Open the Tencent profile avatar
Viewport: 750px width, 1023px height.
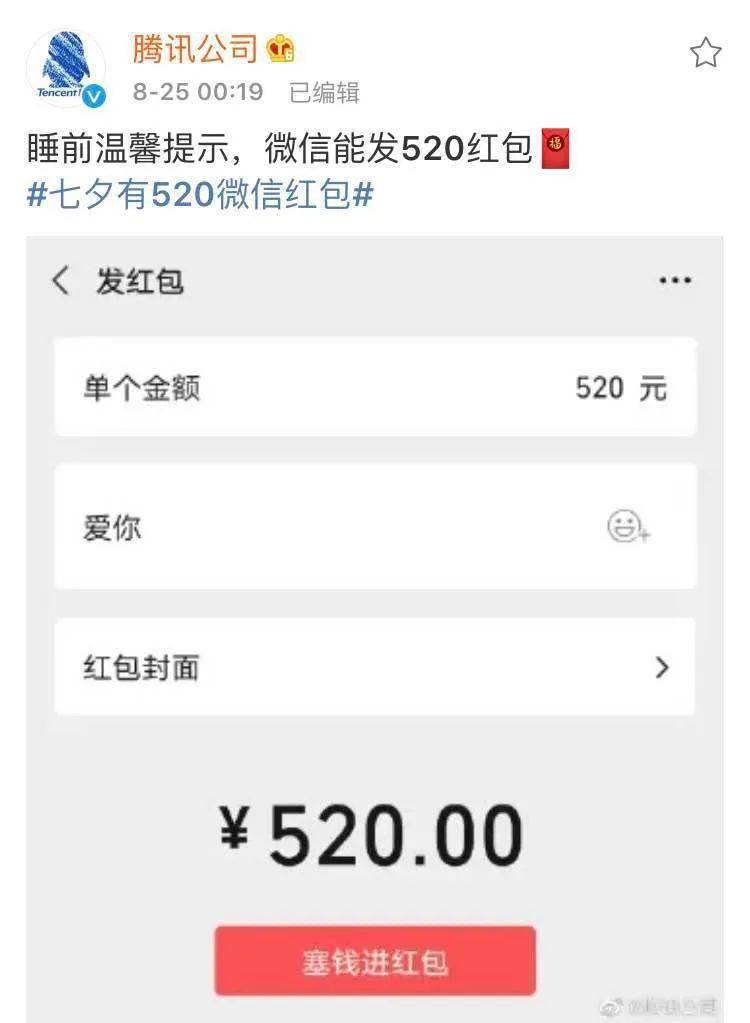point(66,68)
